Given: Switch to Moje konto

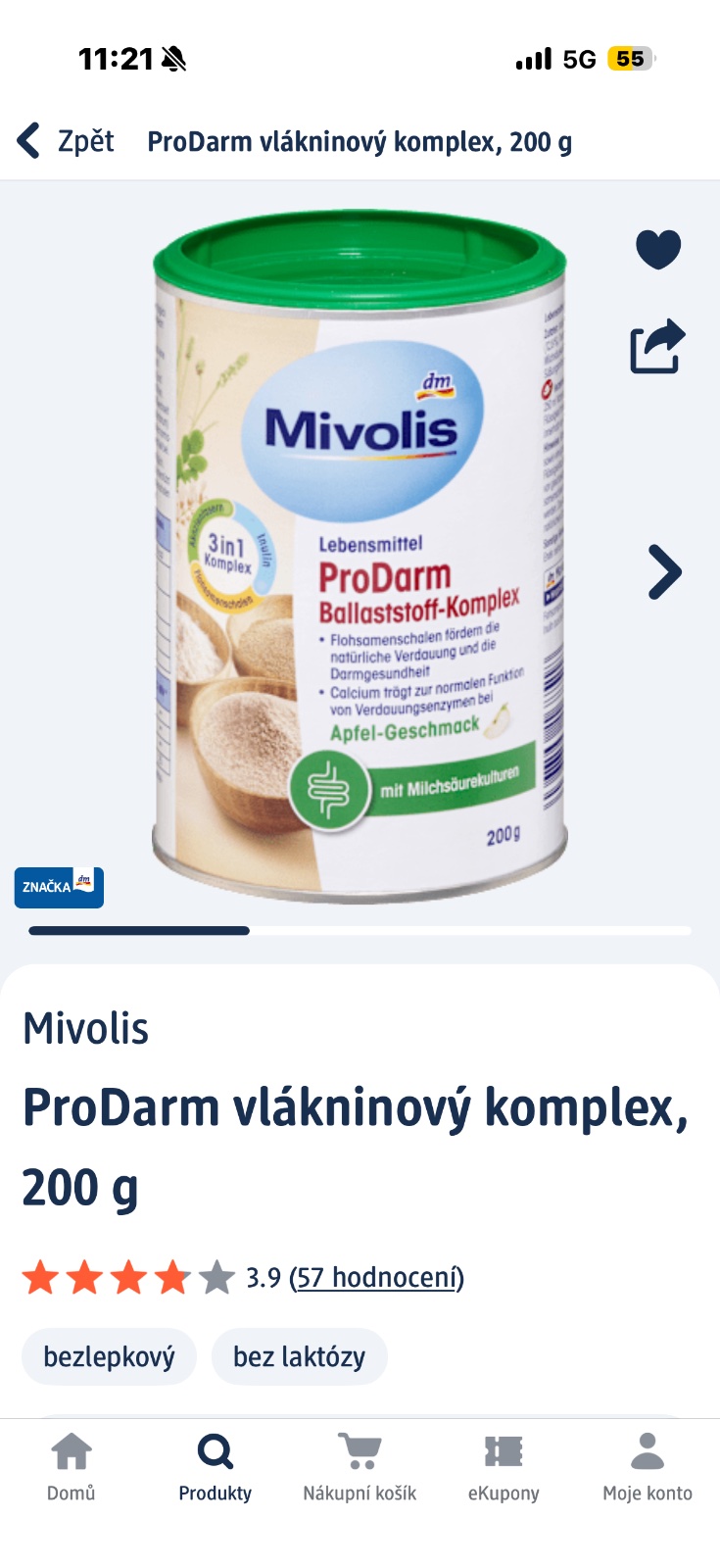Looking at the screenshot, I should click(647, 1466).
